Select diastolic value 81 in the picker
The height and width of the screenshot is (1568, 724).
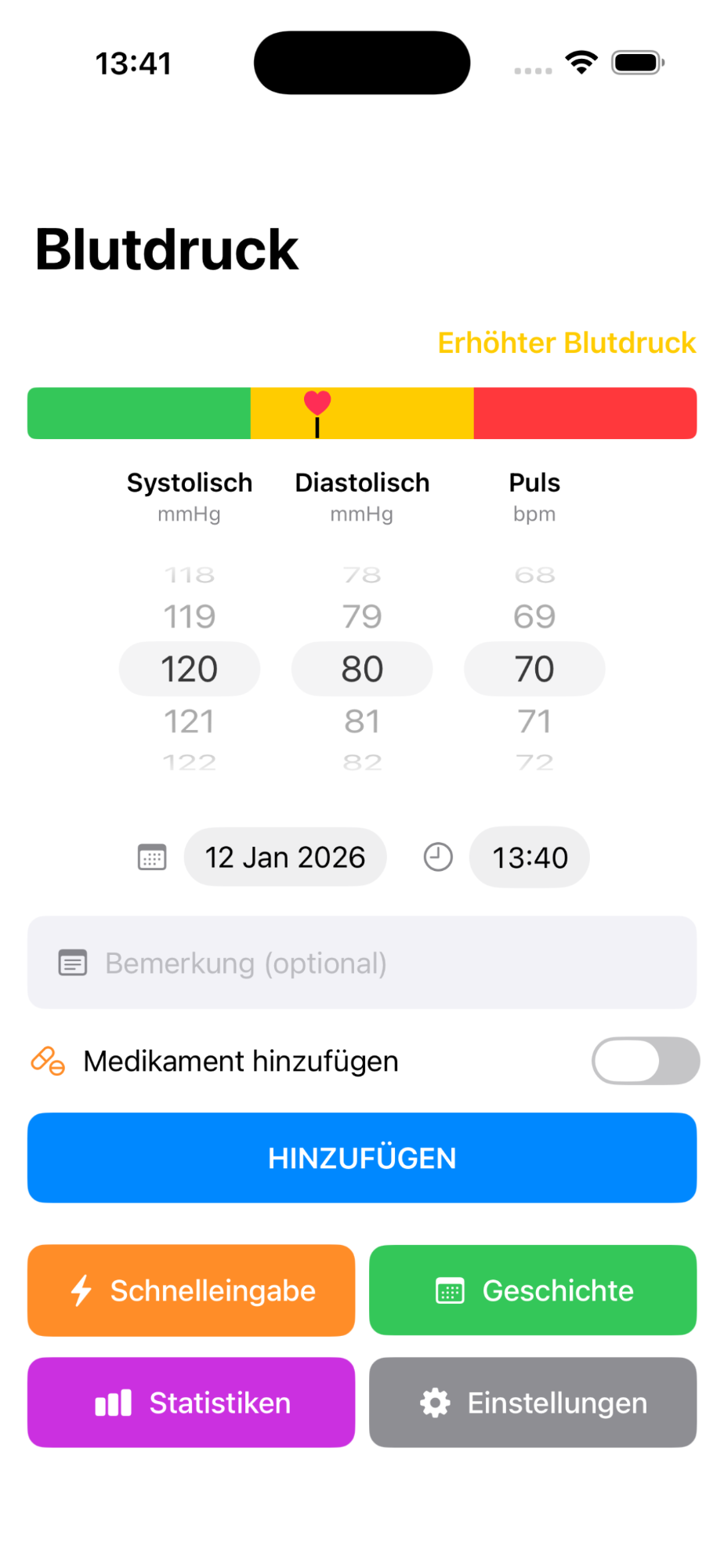(361, 720)
